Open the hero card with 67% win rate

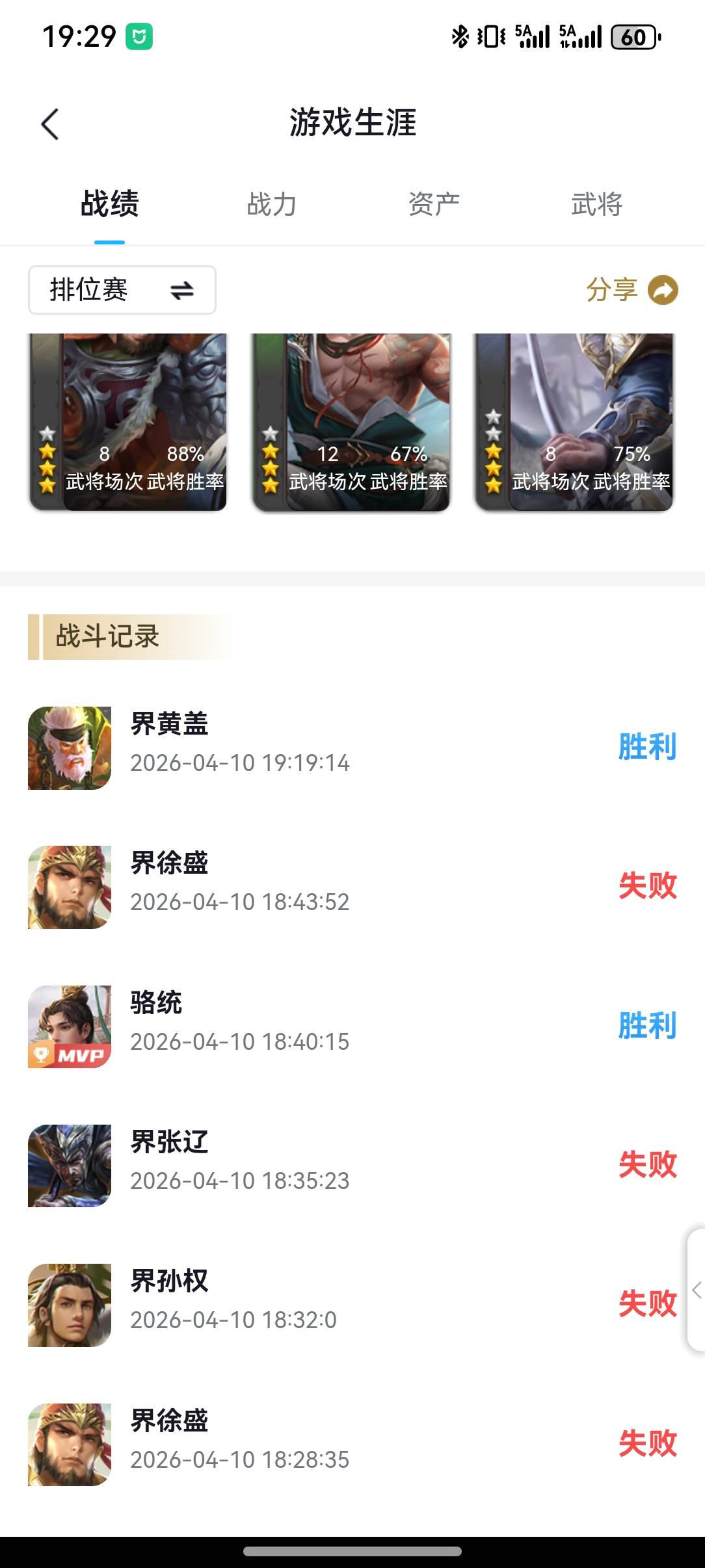click(x=351, y=422)
